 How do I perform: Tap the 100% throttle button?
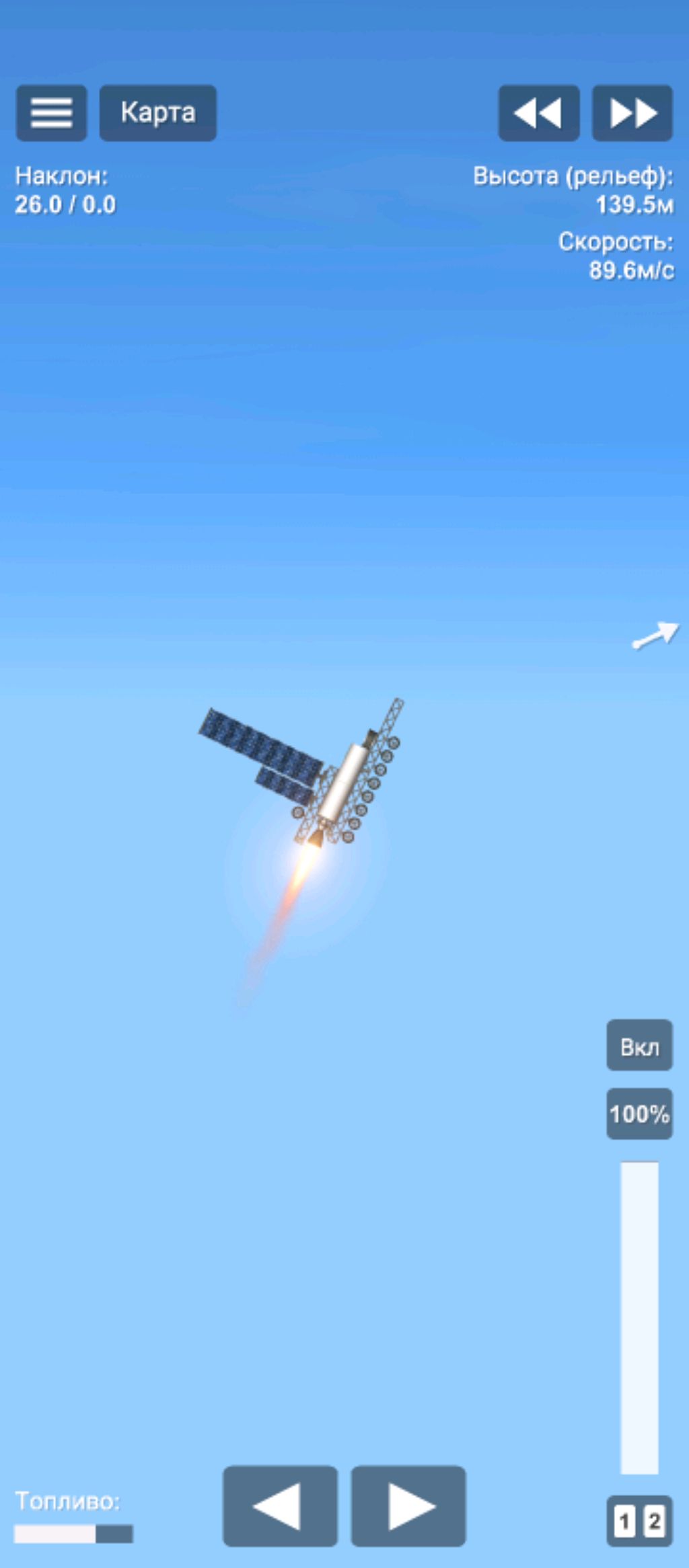[639, 1114]
